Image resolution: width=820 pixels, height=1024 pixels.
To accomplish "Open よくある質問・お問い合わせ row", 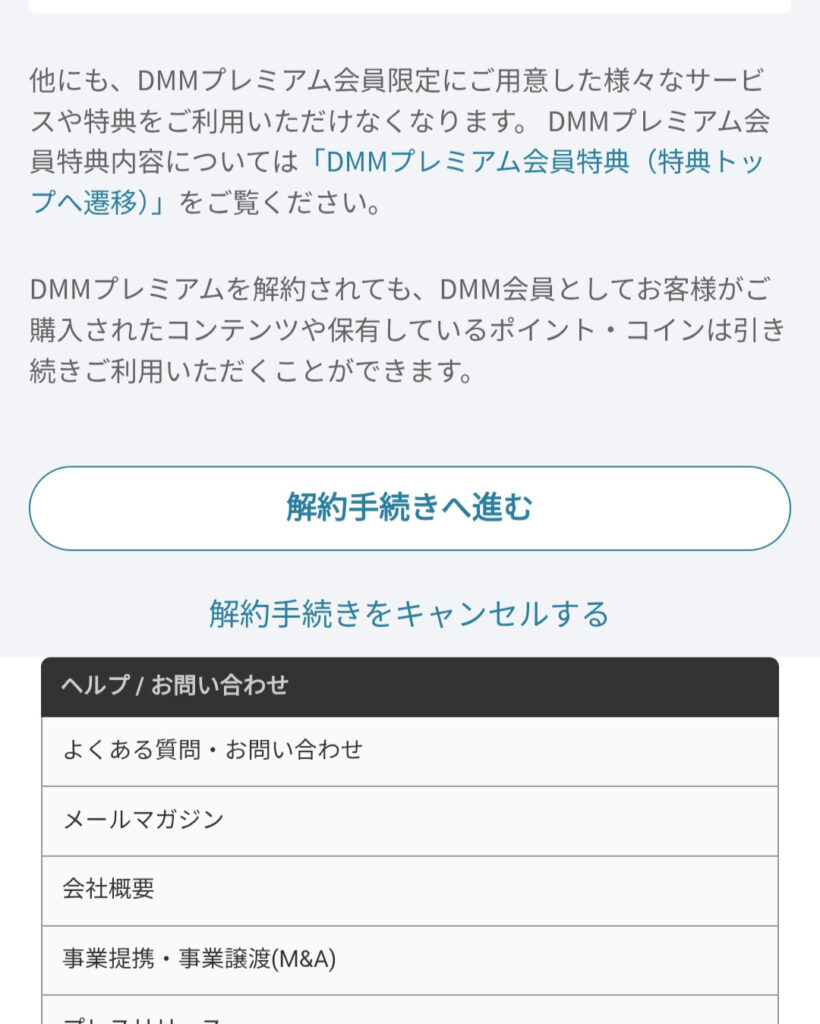I will click(x=409, y=751).
